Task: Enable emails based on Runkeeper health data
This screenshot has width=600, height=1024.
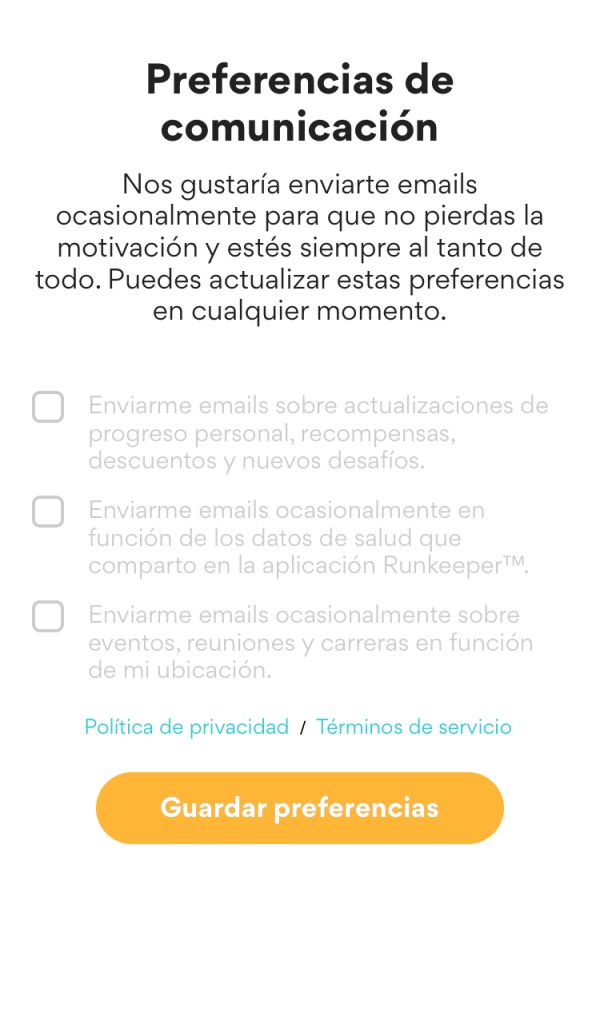Action: [48, 511]
